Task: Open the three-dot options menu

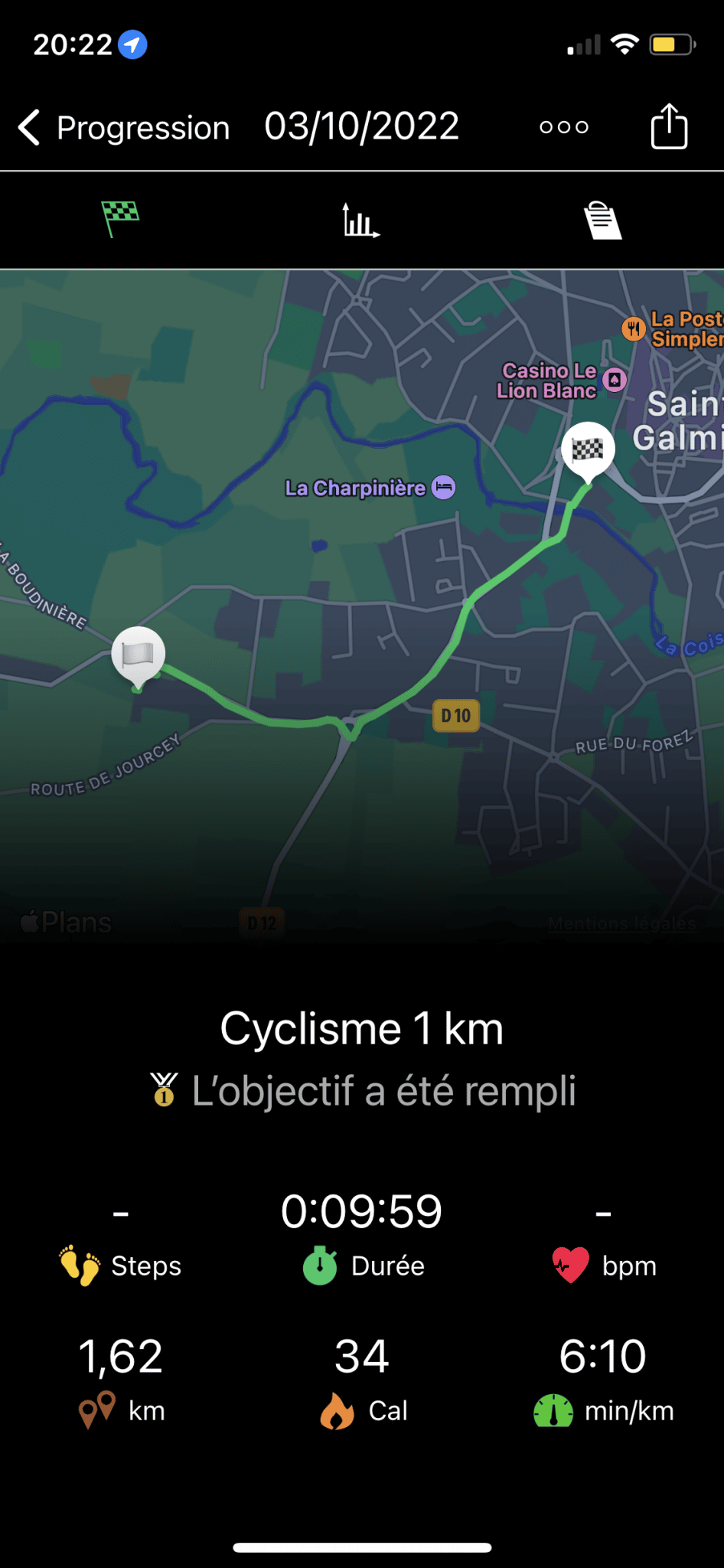Action: [564, 127]
